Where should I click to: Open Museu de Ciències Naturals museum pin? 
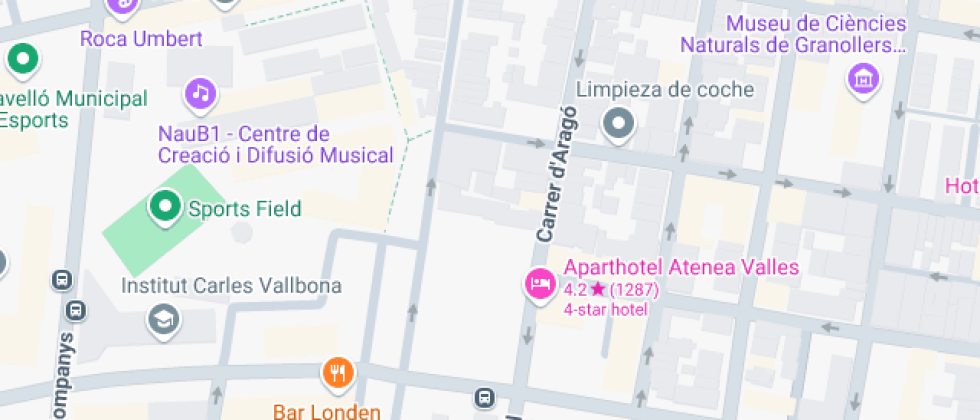863,78
